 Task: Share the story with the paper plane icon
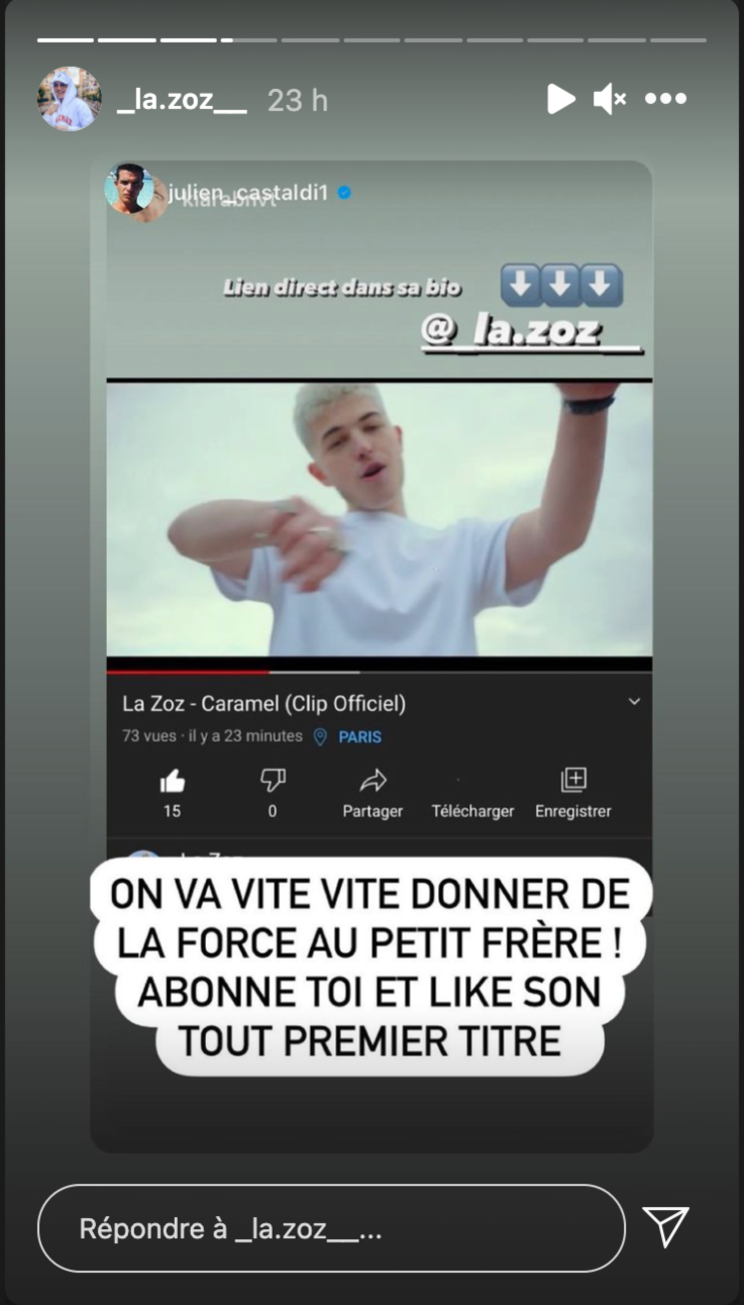click(665, 1226)
